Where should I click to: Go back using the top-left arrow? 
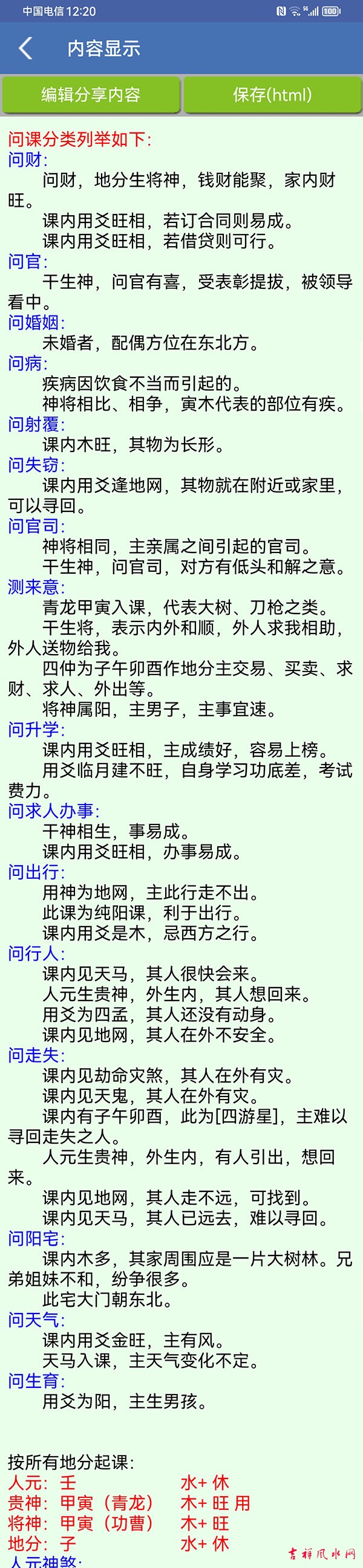coord(25,48)
